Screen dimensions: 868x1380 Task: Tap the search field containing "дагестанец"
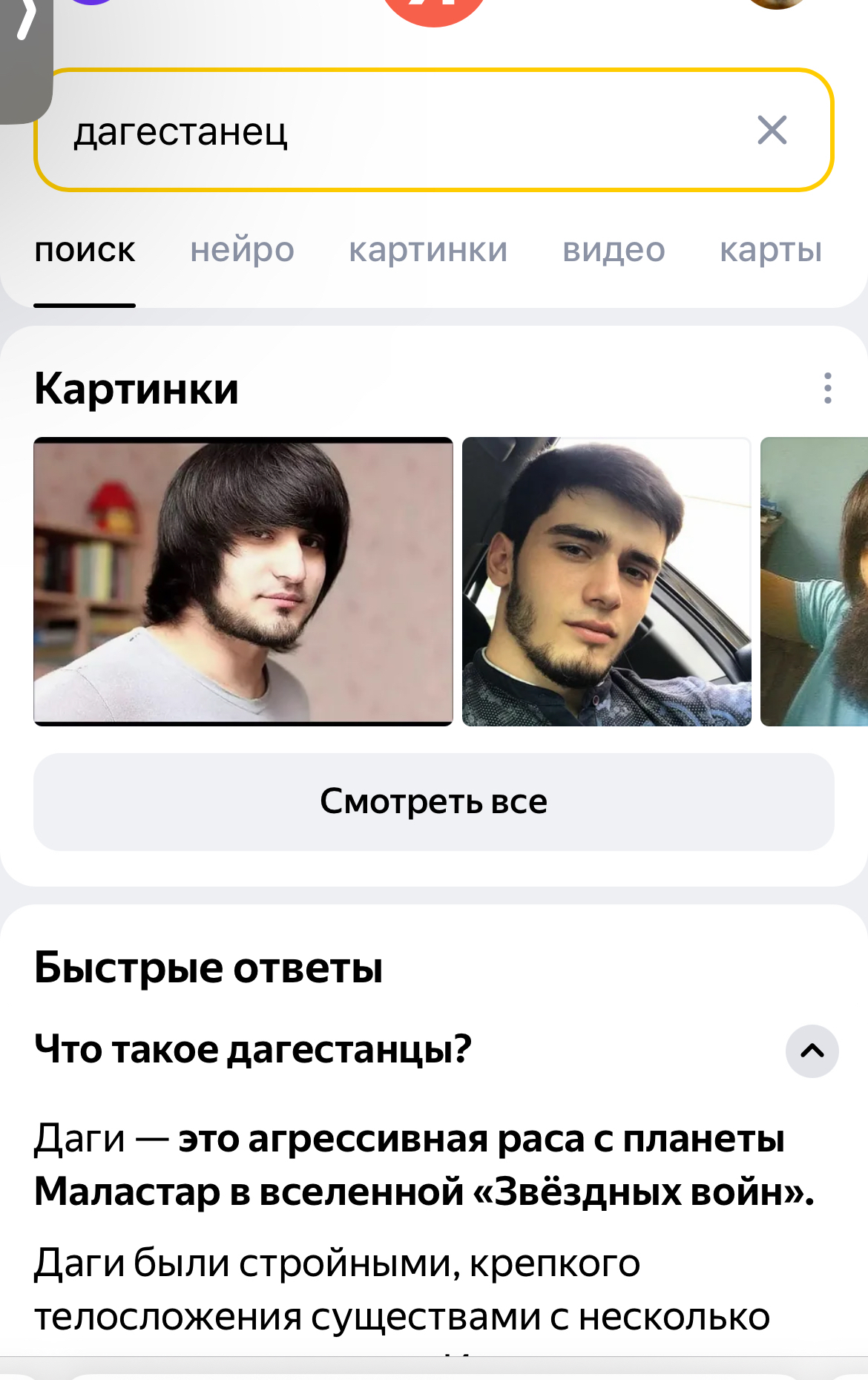coord(386,132)
